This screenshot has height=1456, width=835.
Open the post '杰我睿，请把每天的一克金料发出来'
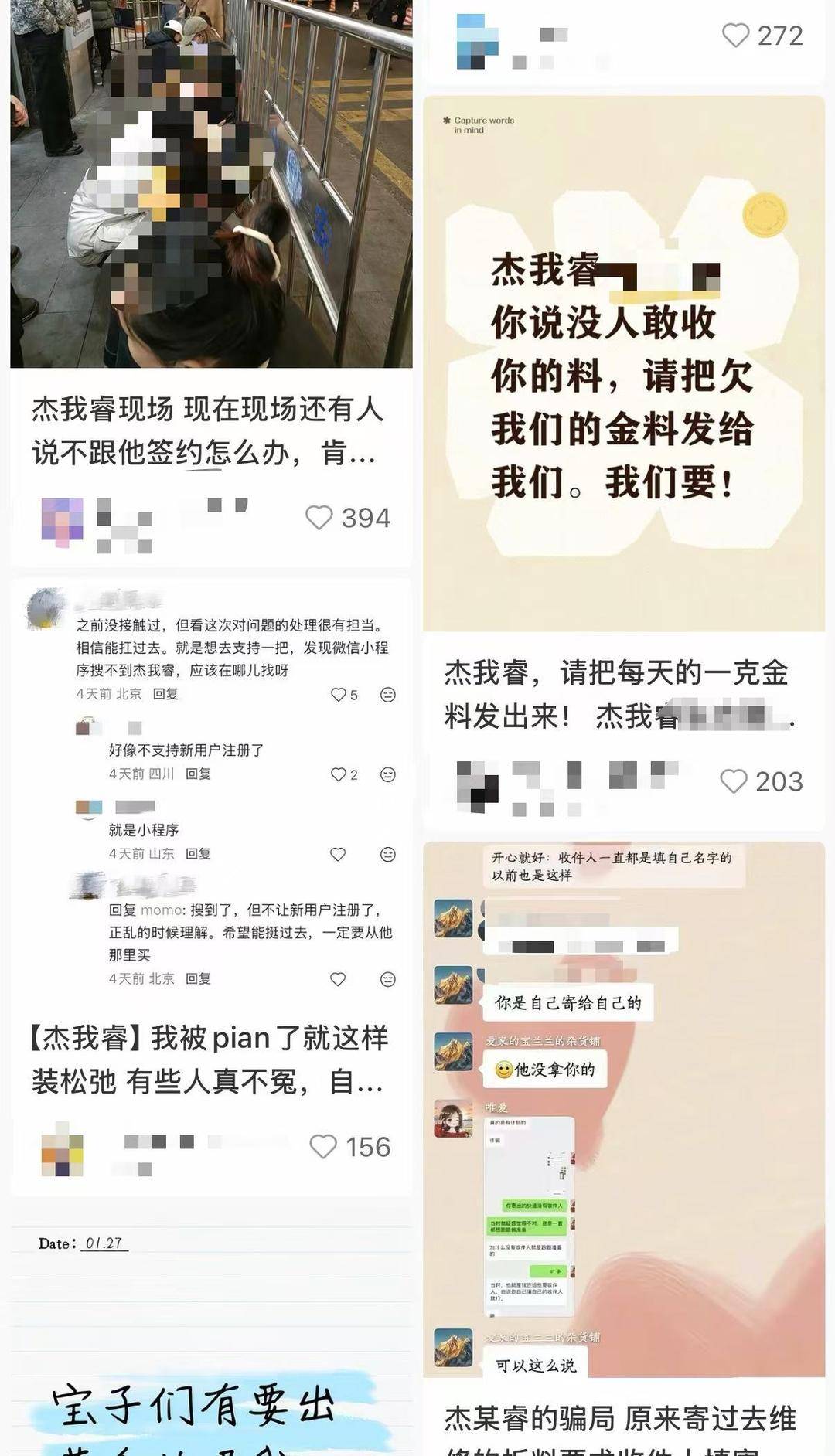coord(619,695)
